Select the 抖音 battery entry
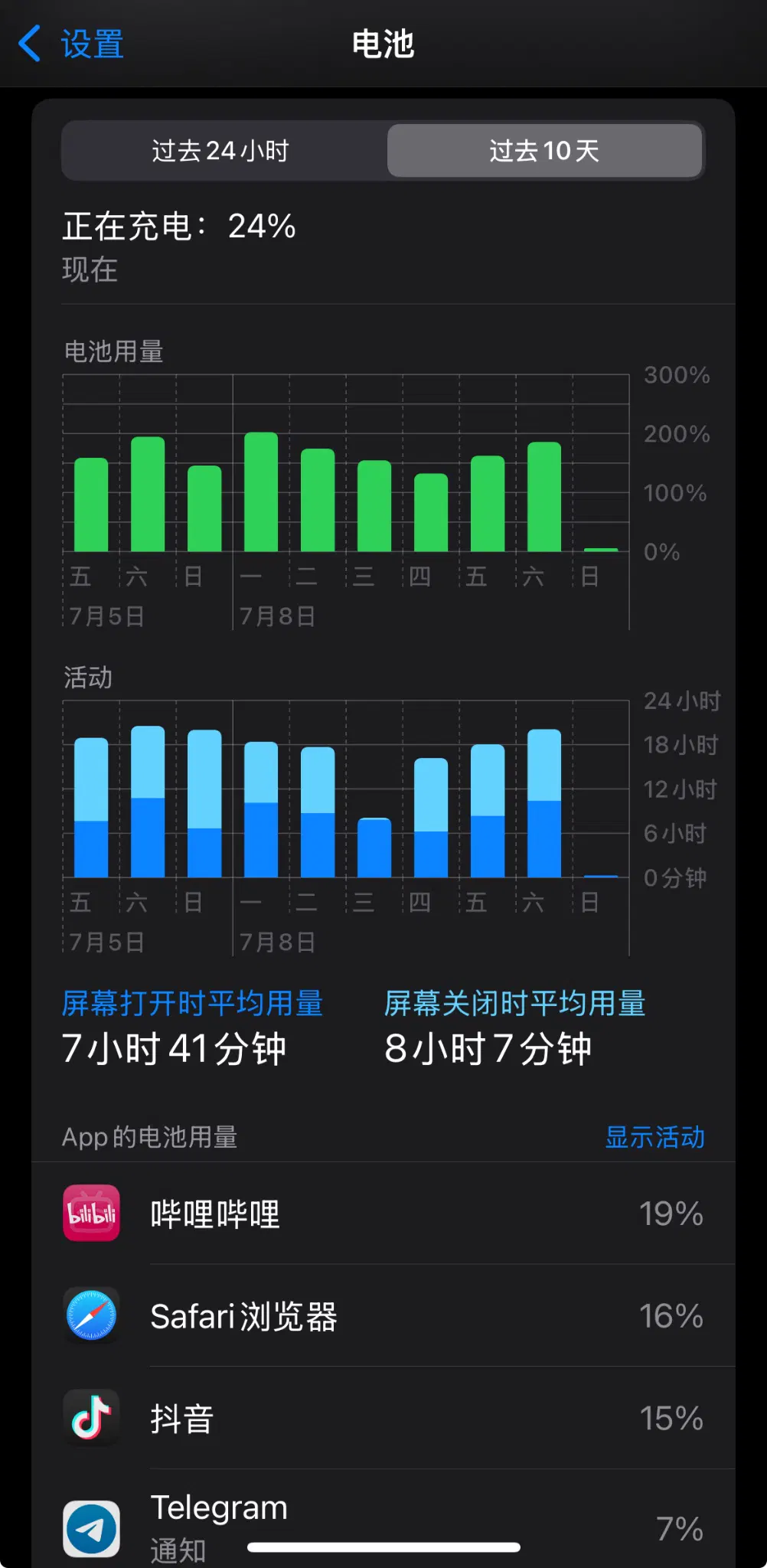Image resolution: width=767 pixels, height=1568 pixels. [x=383, y=1418]
